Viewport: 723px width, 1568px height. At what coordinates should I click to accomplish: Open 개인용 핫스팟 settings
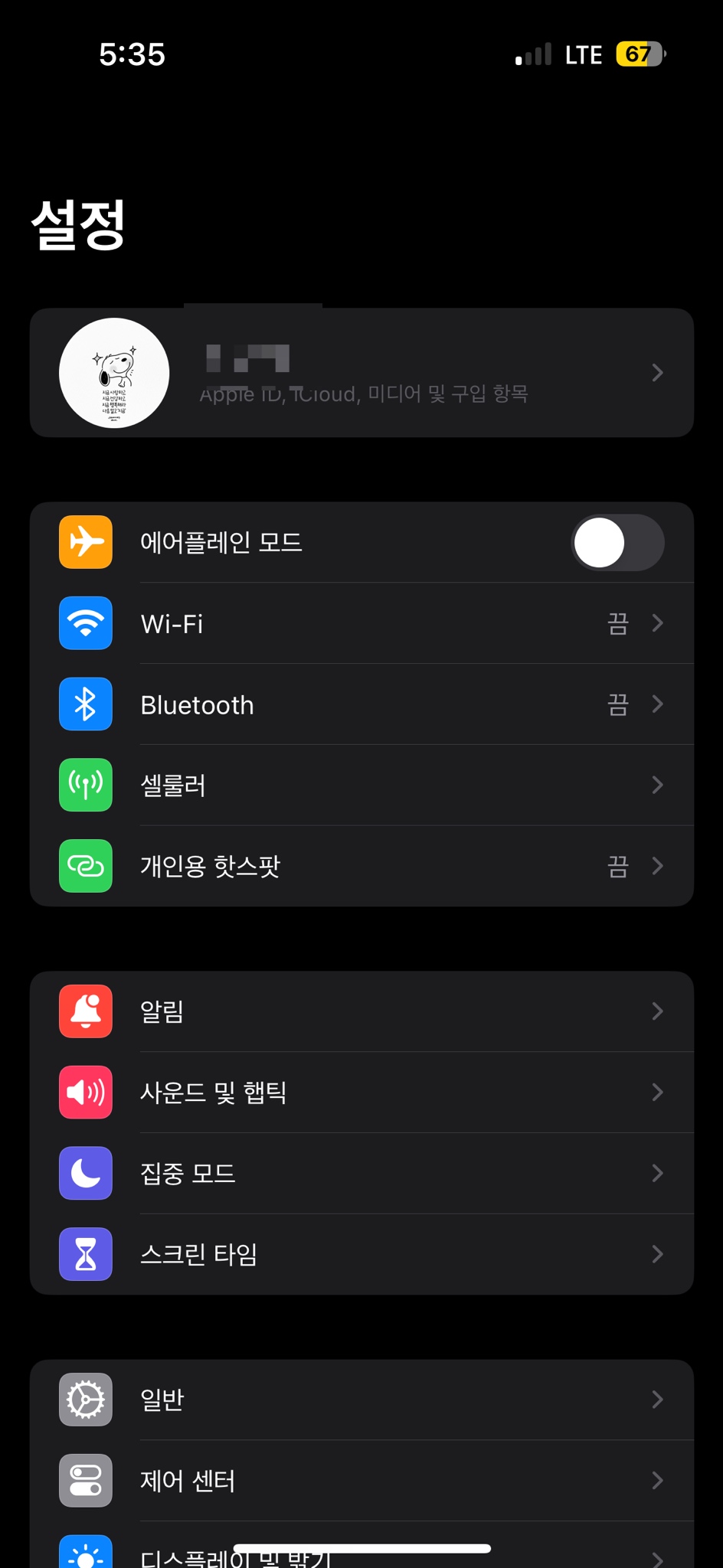[361, 866]
